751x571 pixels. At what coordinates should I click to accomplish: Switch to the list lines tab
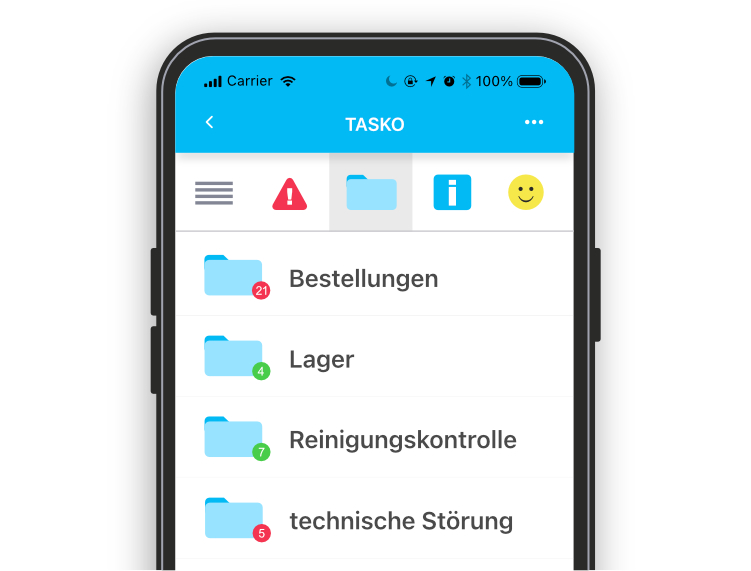click(214, 192)
